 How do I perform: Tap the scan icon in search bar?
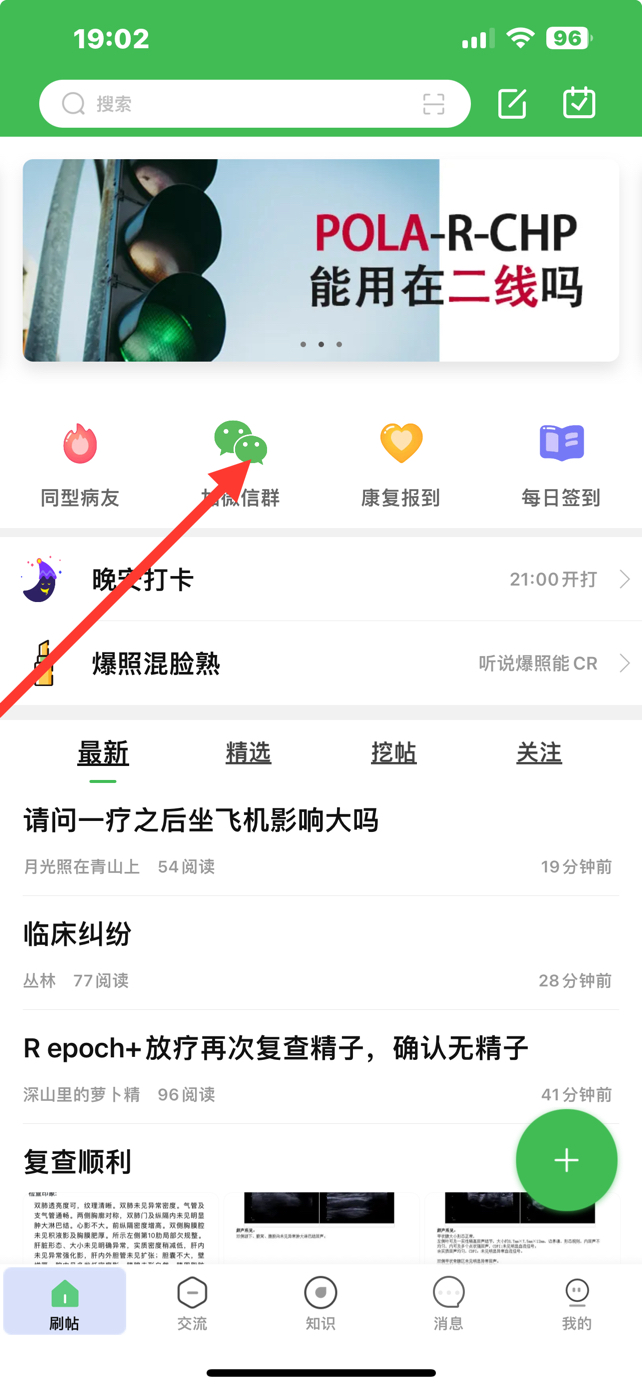(x=433, y=104)
